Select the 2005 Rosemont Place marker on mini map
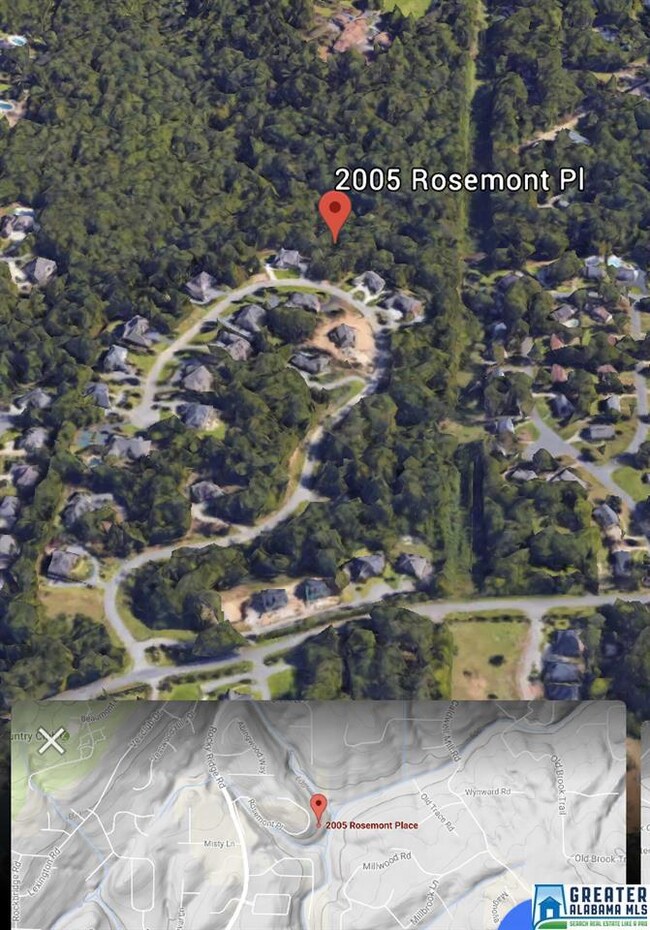 tap(318, 807)
